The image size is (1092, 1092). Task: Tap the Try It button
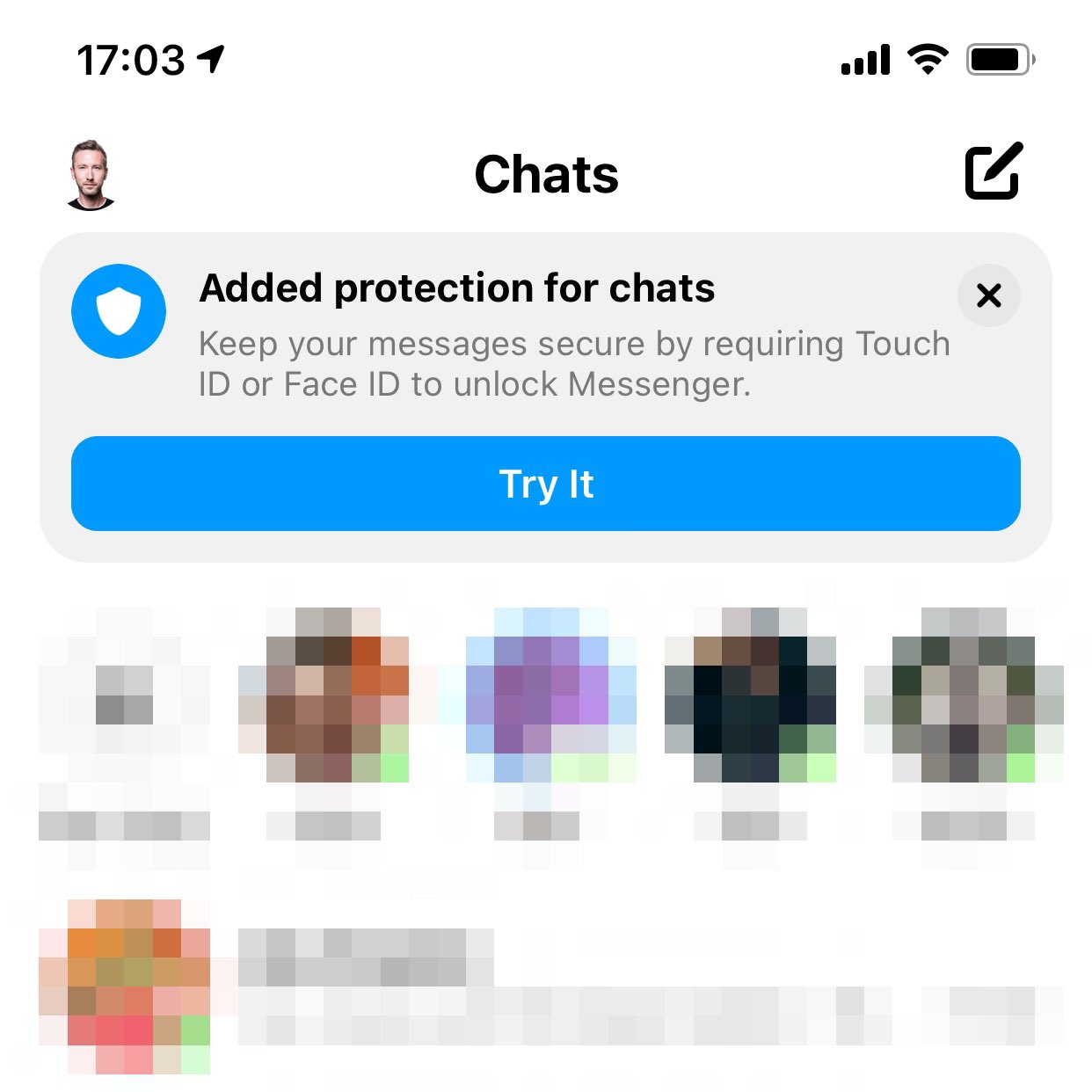tap(545, 484)
